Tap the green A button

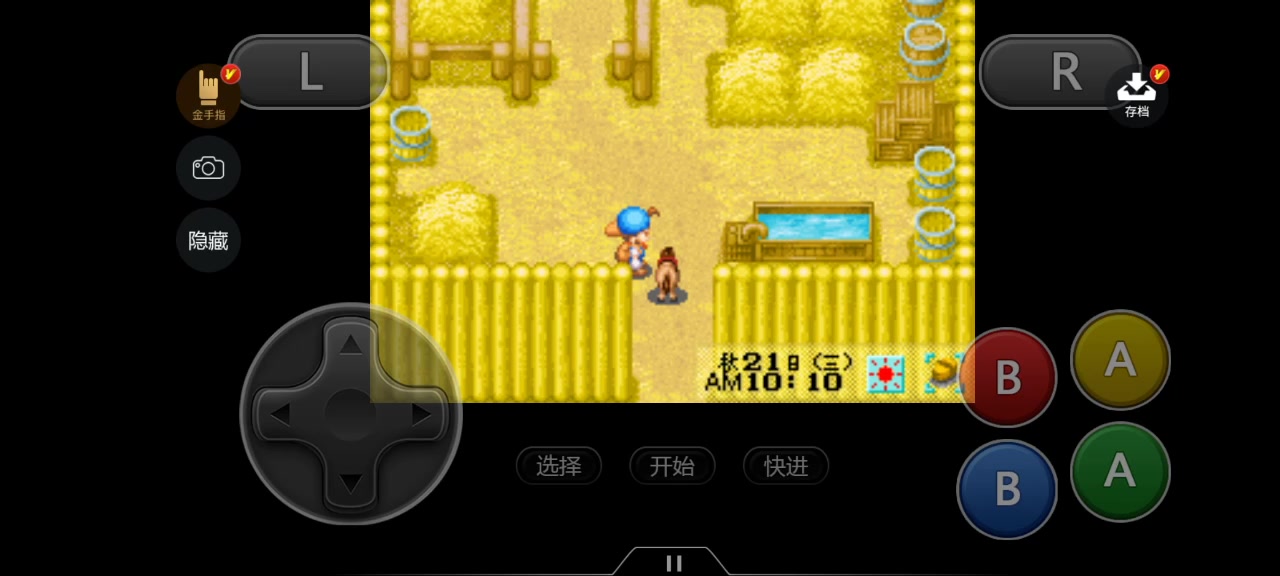[x=1120, y=471]
